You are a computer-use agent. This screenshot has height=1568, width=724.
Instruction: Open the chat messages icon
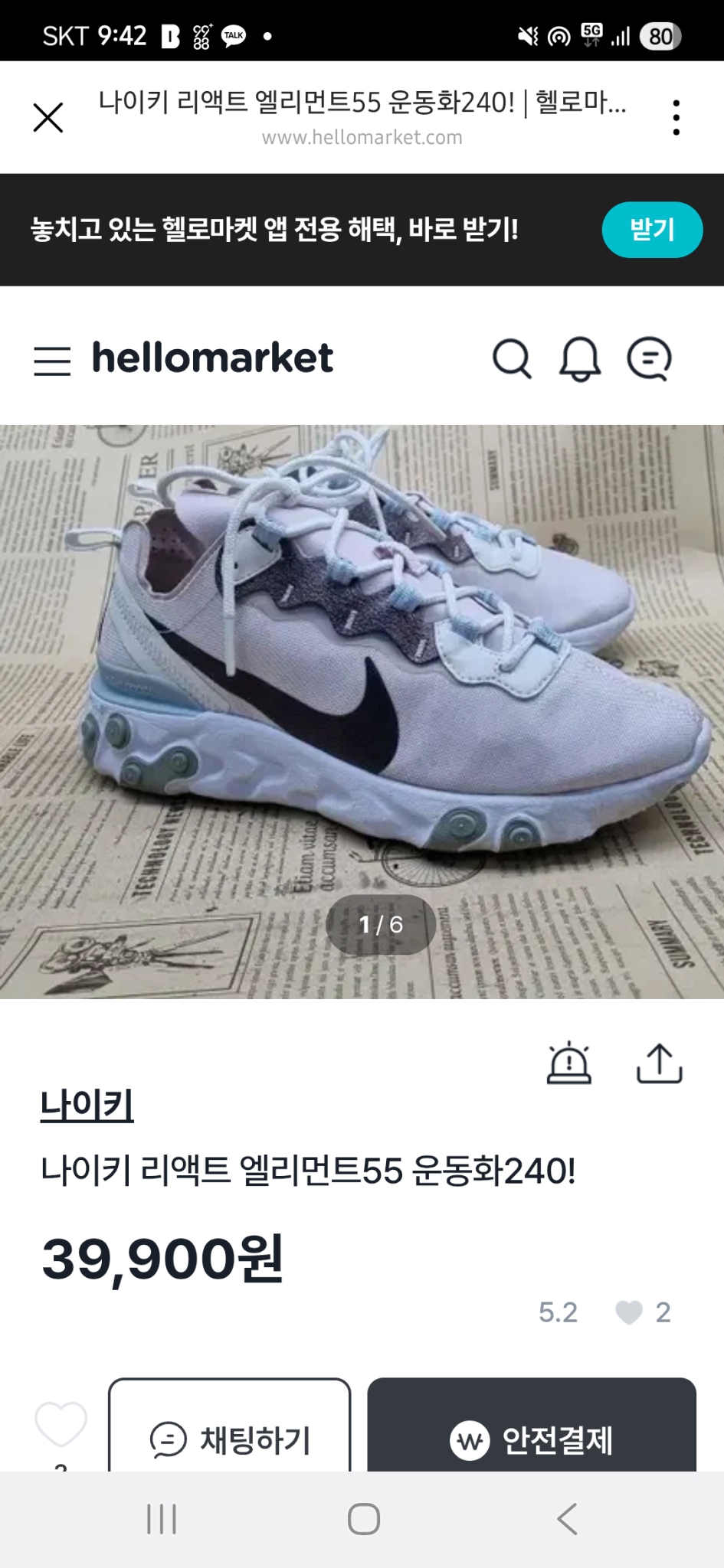(x=649, y=358)
